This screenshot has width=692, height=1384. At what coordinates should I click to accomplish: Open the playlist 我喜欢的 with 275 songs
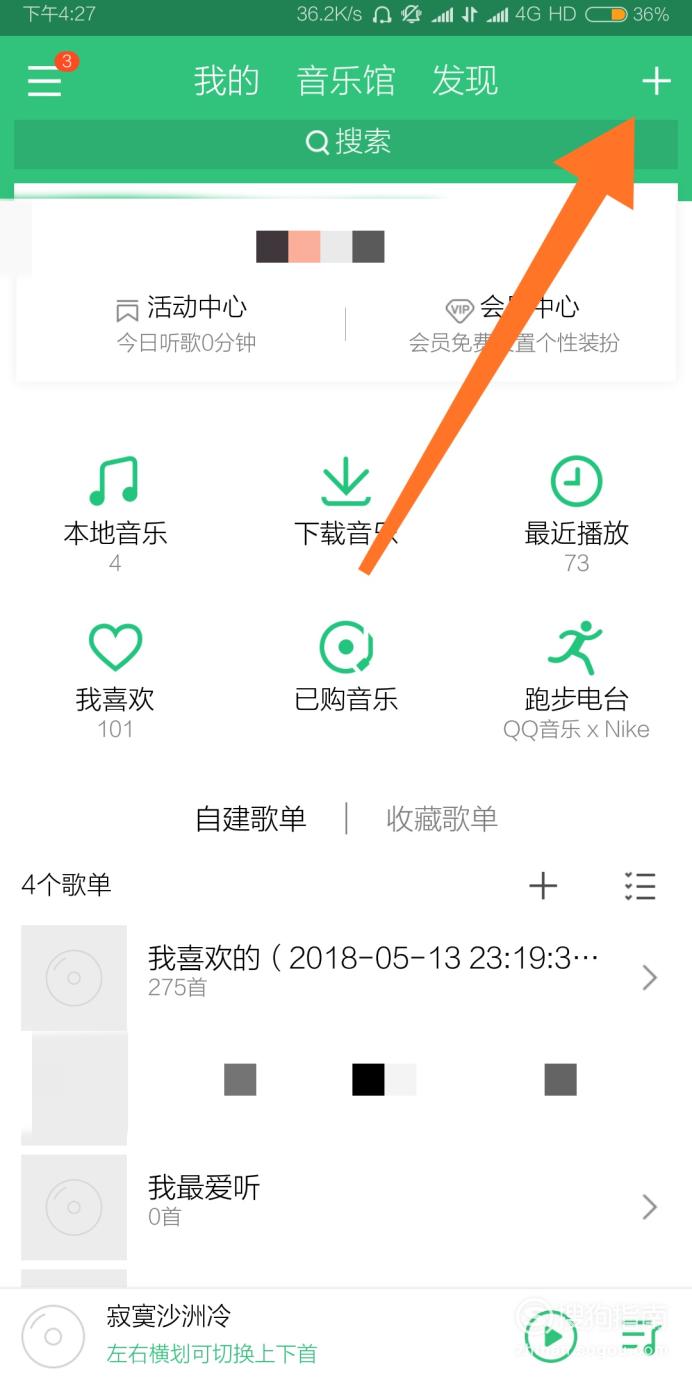(346, 977)
